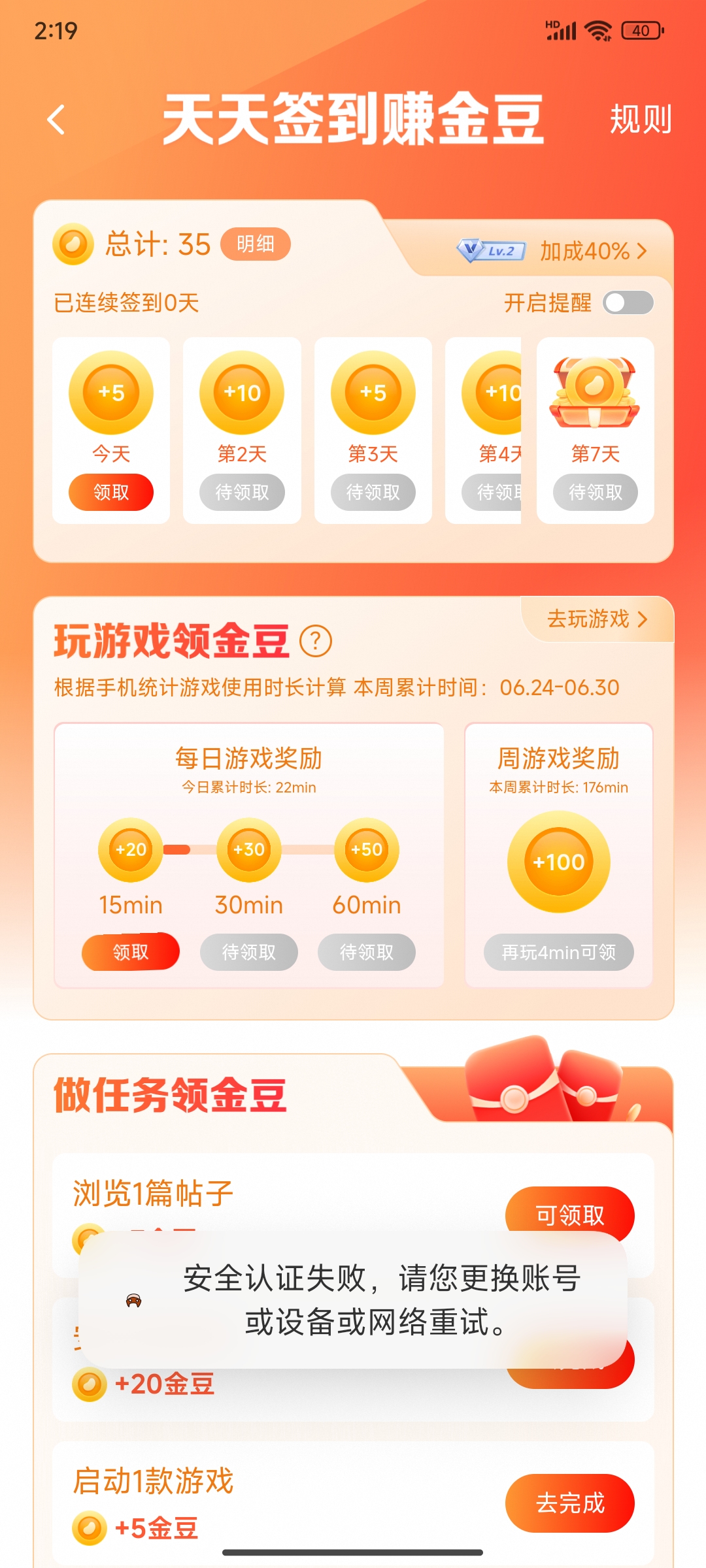
Task: Tap the help icon beside 玩游戏领金豆
Action: pos(316,642)
